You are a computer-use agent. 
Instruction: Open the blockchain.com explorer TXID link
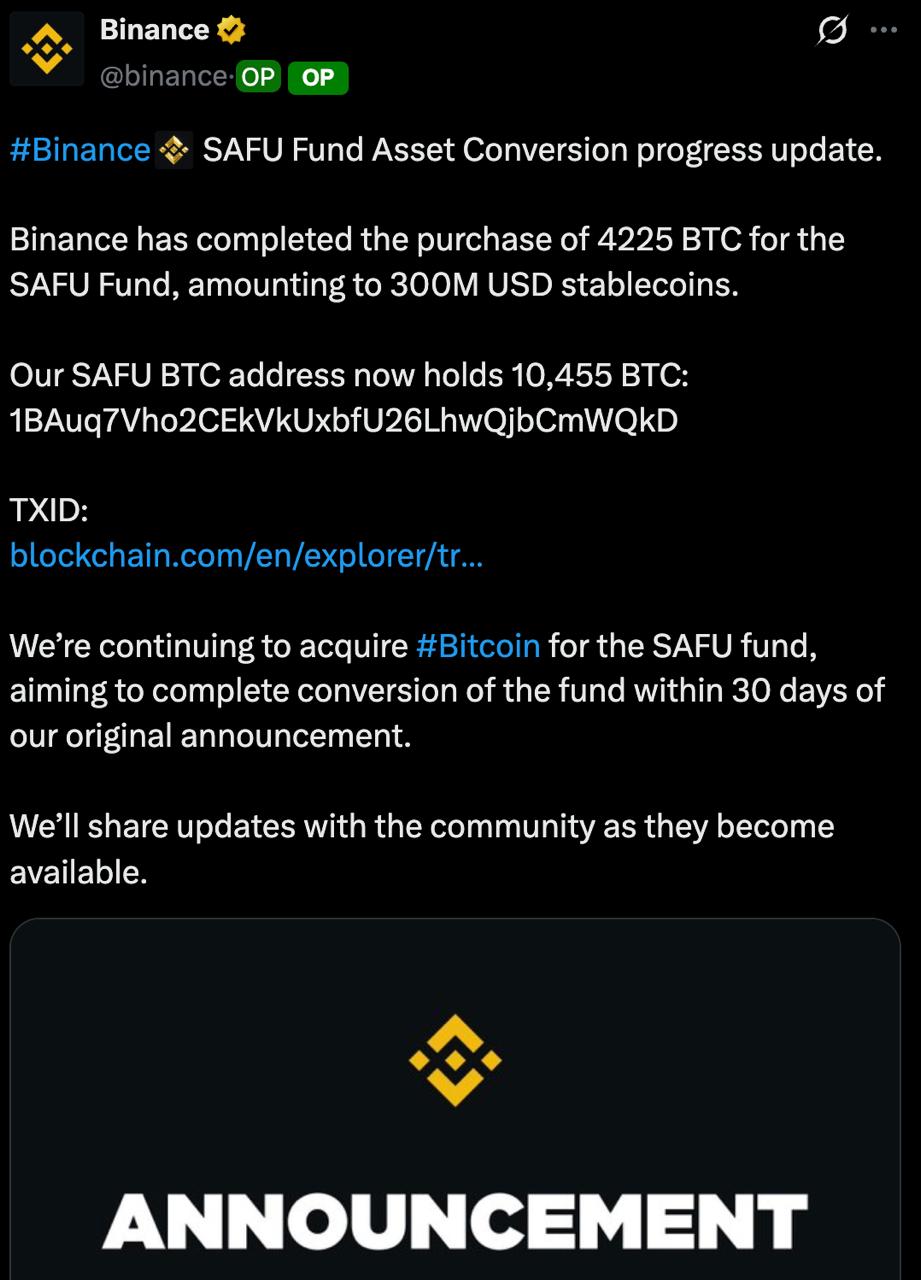point(246,555)
